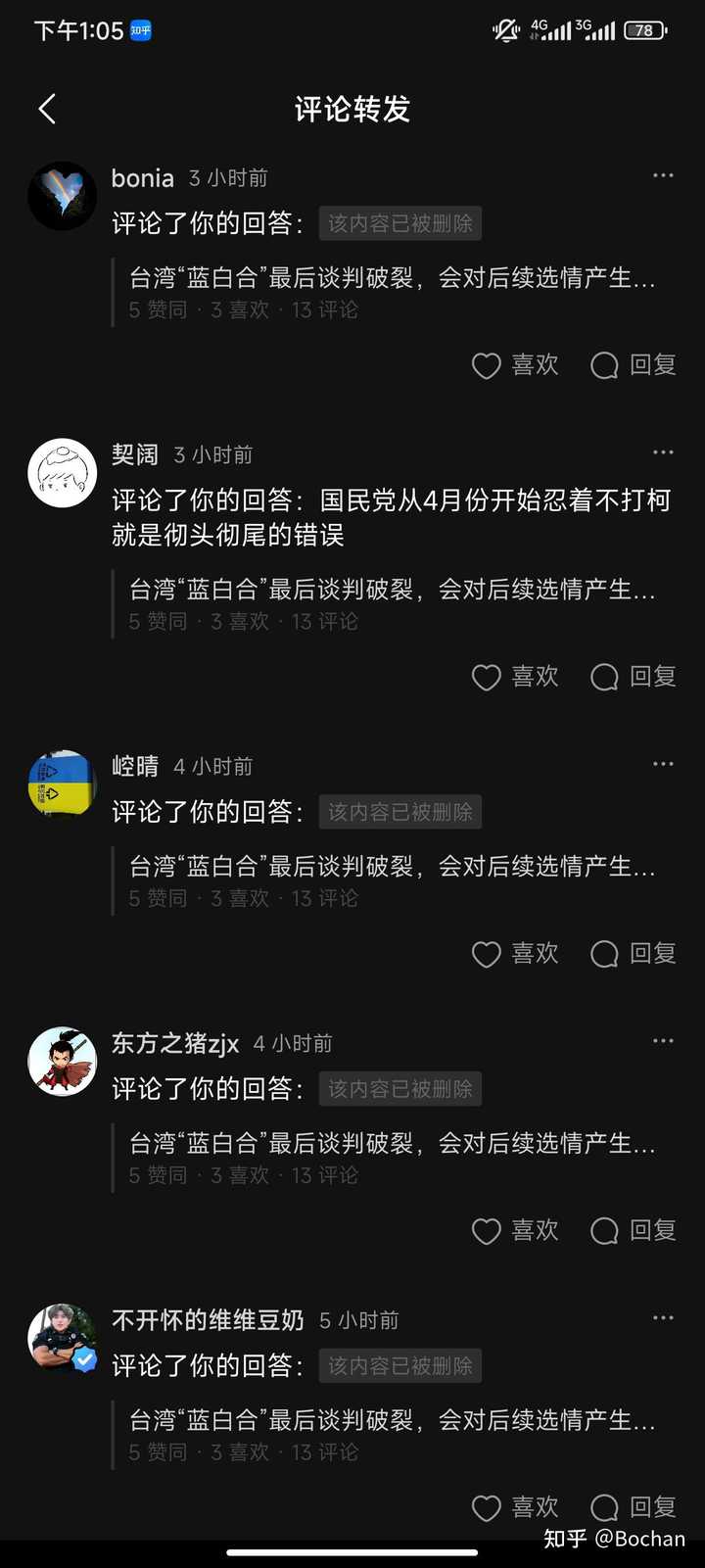Open the overflow menu on 崆晴's comment

663,764
